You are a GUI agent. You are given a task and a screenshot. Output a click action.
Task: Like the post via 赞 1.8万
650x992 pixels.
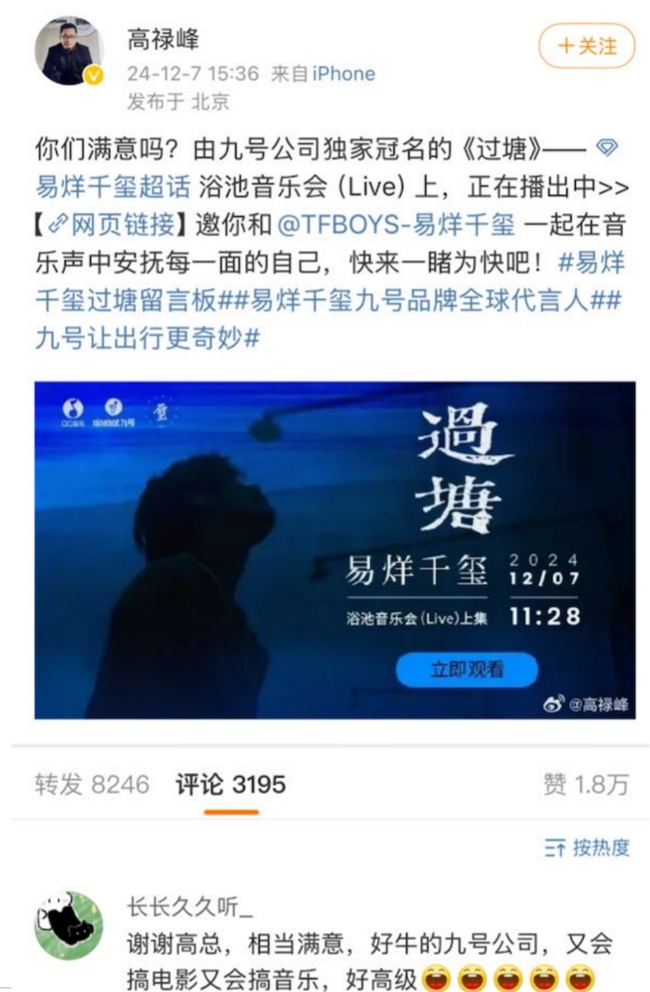[586, 785]
